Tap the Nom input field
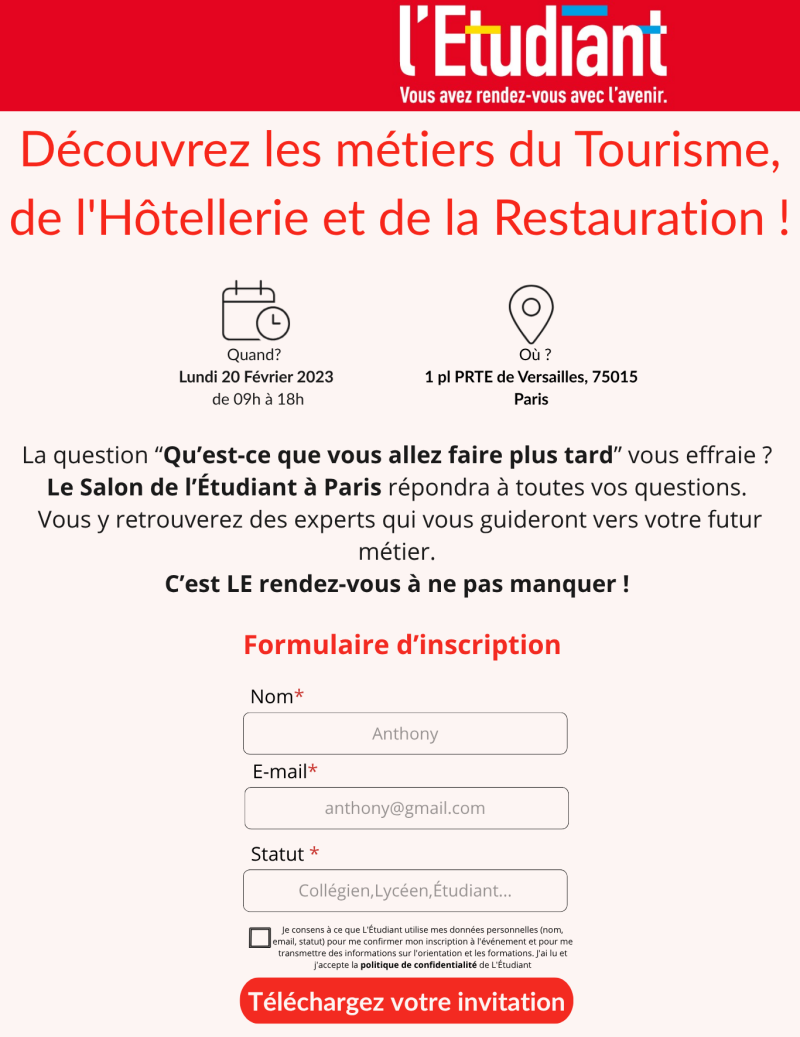 coord(405,733)
